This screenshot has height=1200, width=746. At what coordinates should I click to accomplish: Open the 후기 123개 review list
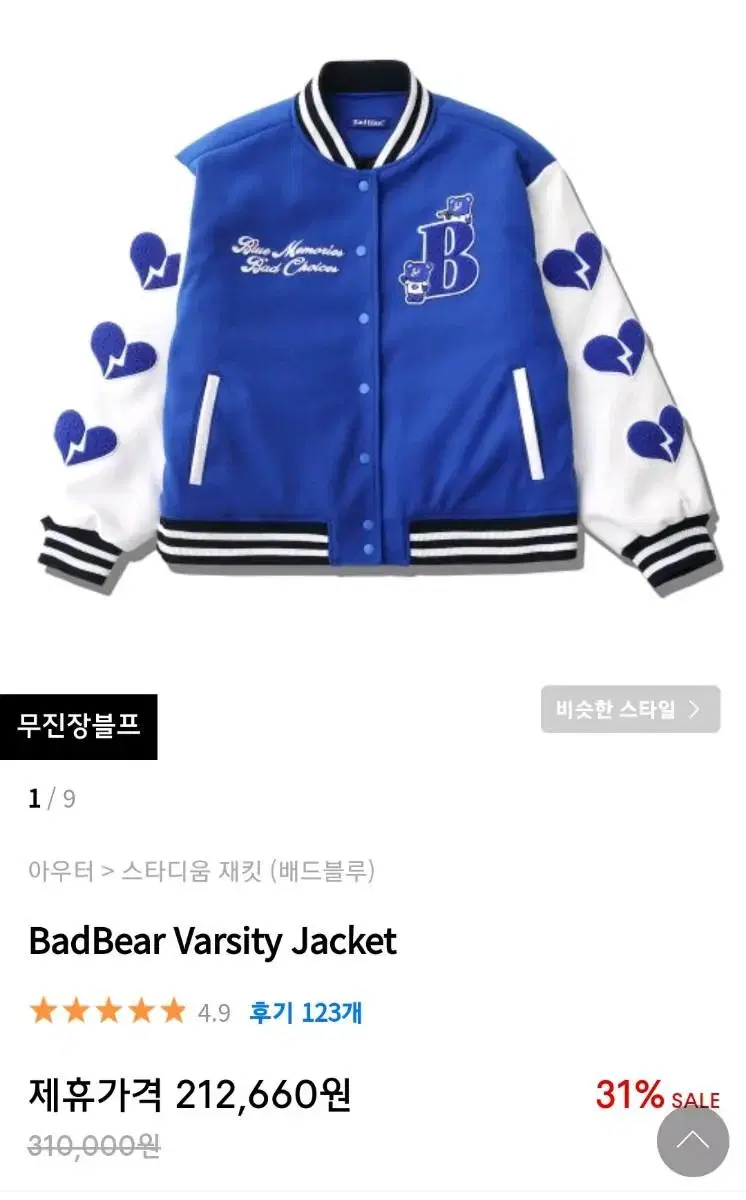point(304,1011)
